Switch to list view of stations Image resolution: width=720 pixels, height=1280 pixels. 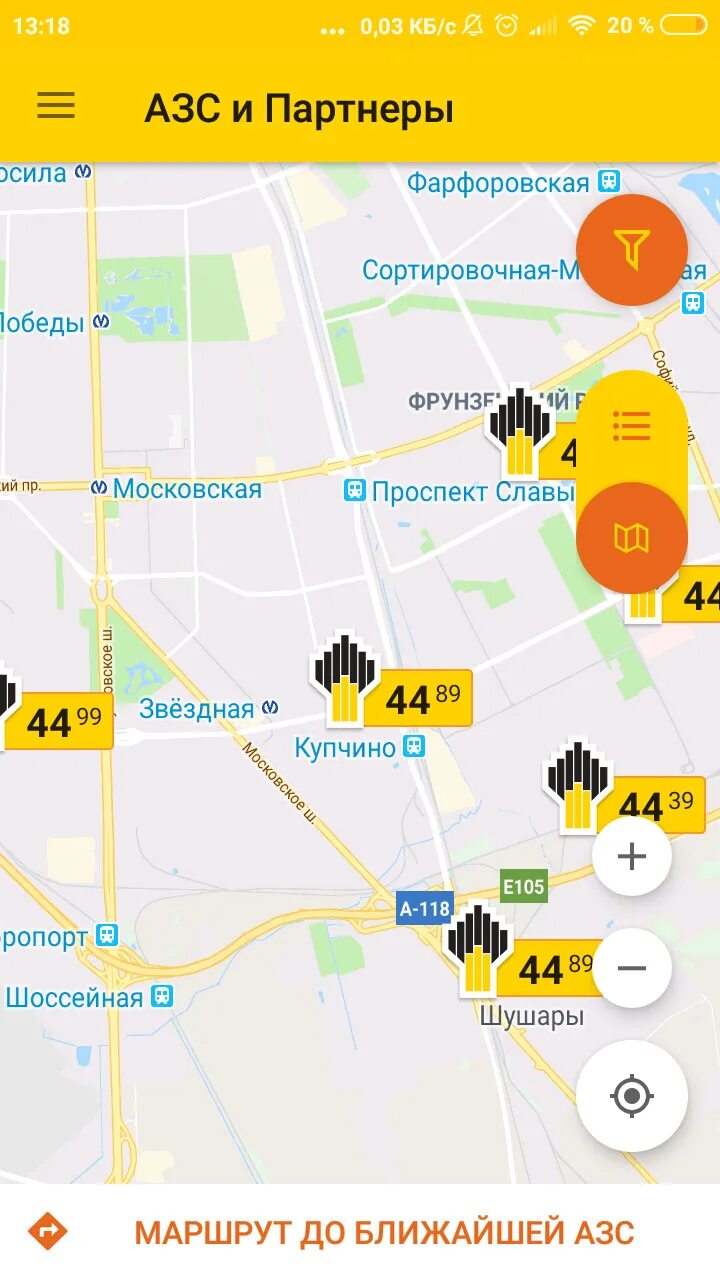tap(632, 426)
